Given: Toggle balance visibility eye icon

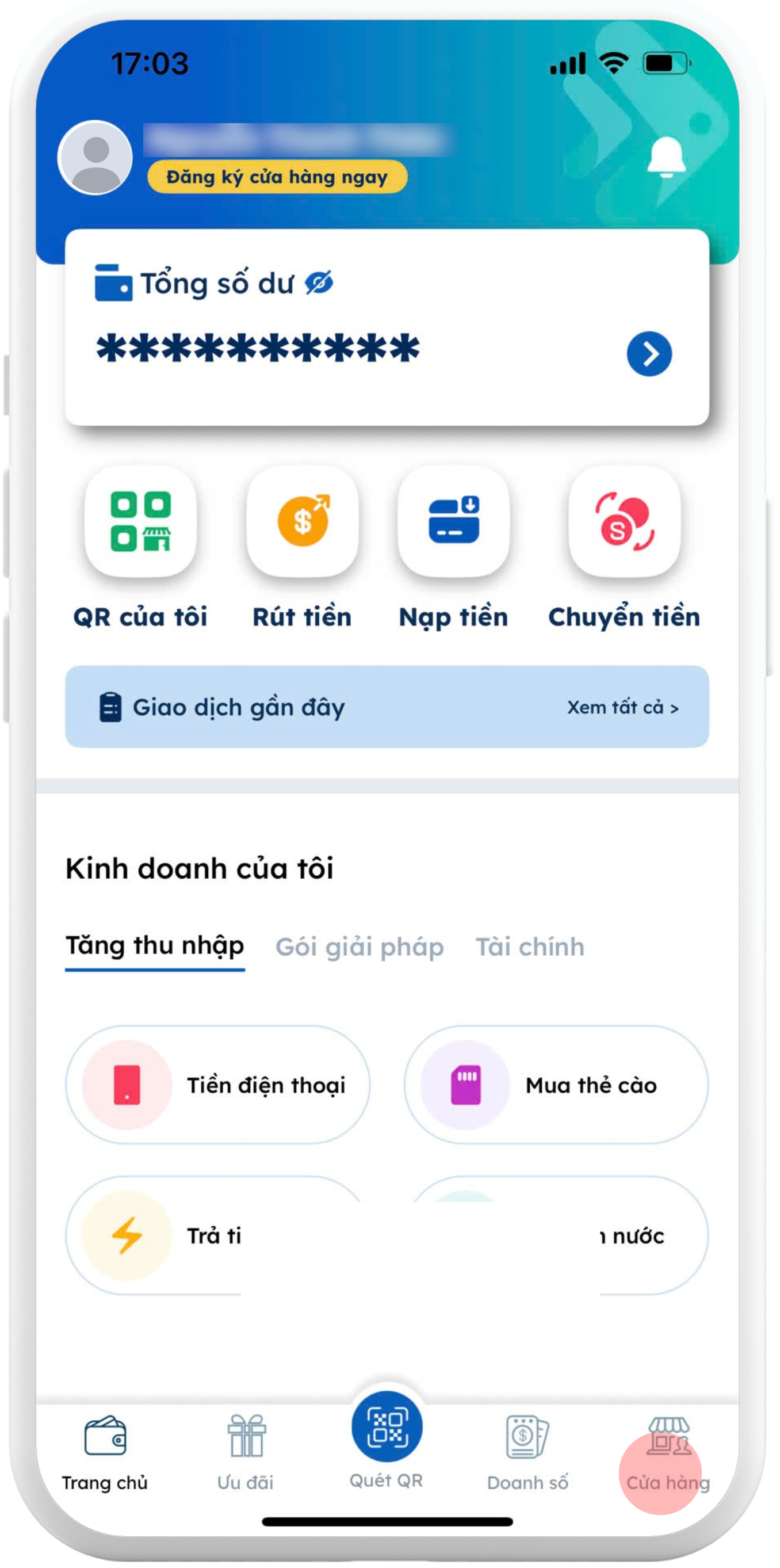Looking at the screenshot, I should coord(319,283).
